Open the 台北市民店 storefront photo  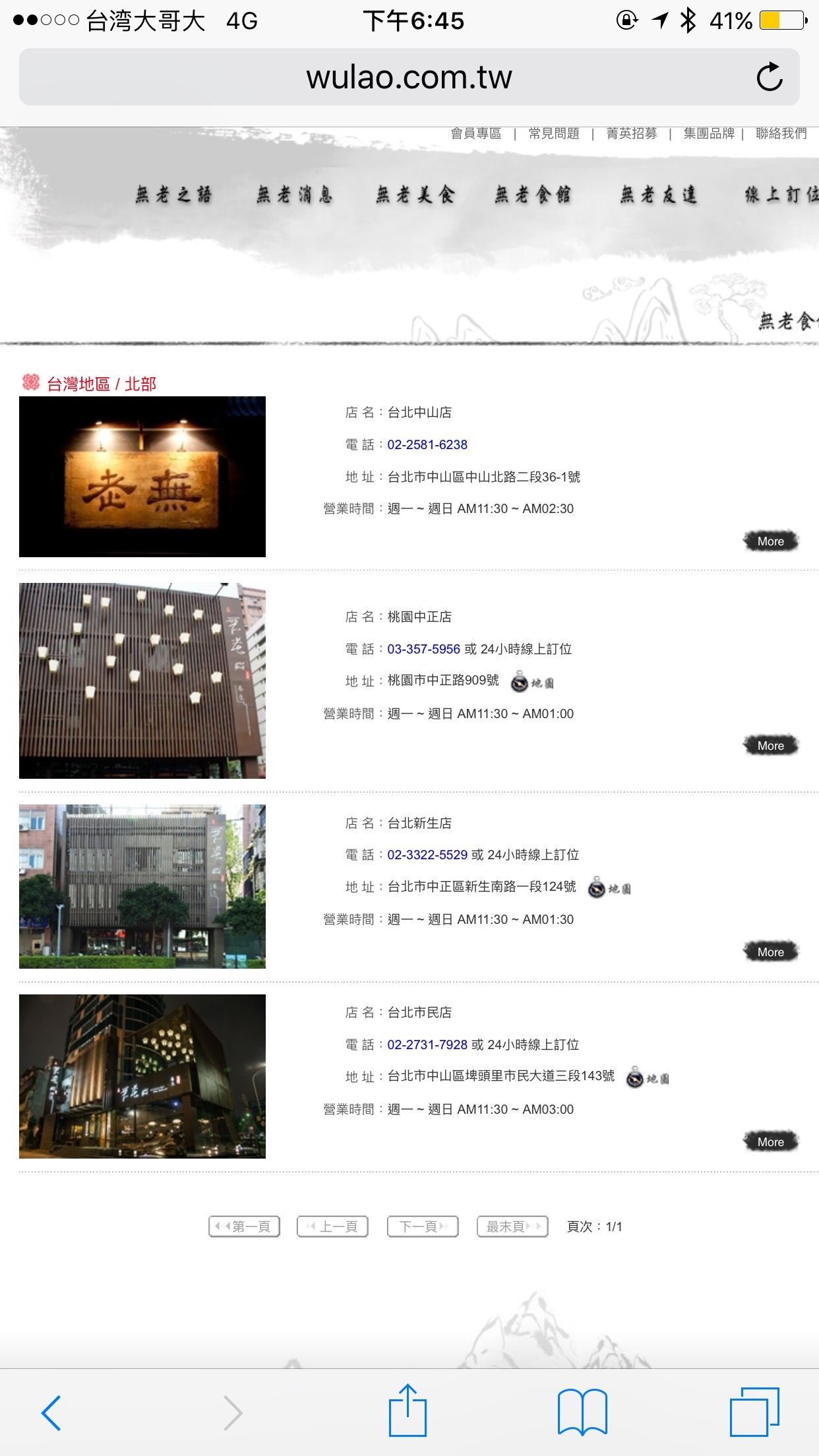[x=142, y=1076]
